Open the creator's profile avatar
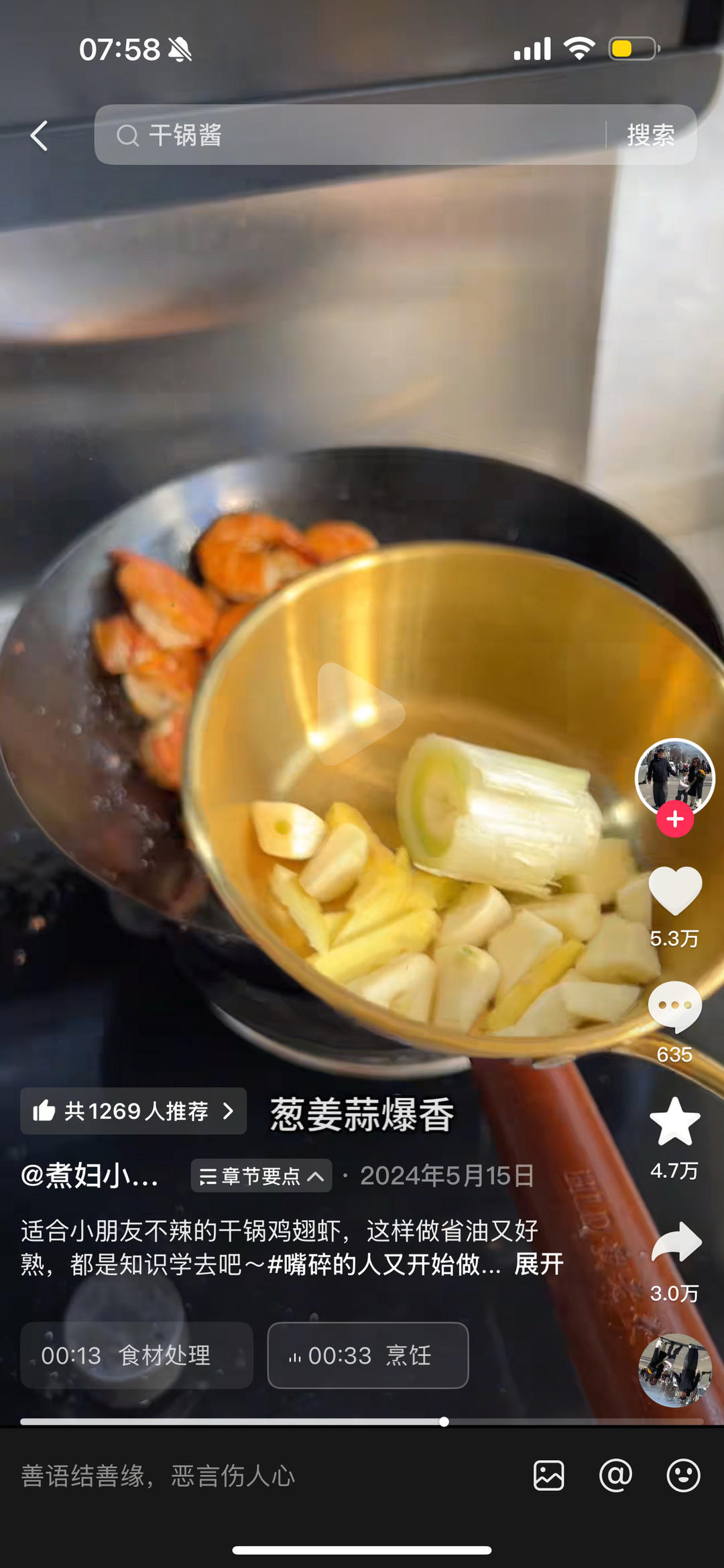 [674, 776]
